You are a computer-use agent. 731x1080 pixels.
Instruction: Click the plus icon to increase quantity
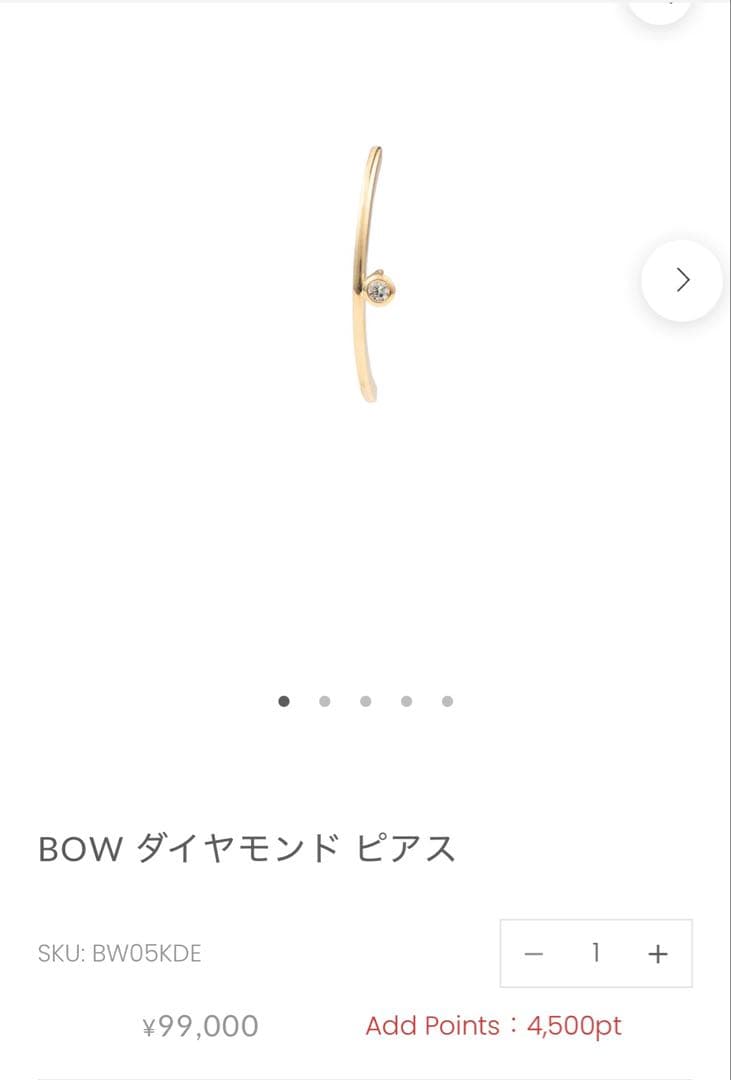656,953
